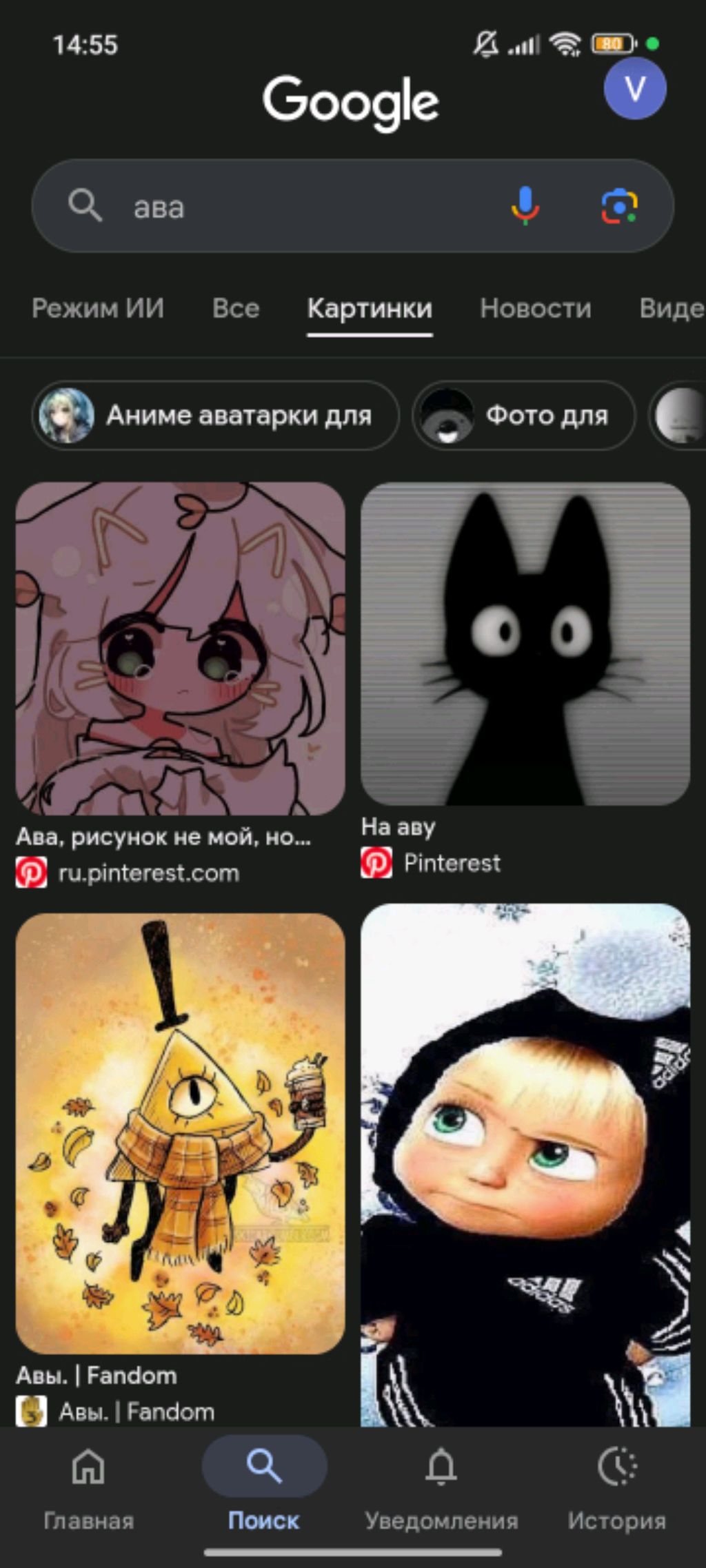Open Google Lens camera search
The width and height of the screenshot is (706, 1568).
coord(619,206)
